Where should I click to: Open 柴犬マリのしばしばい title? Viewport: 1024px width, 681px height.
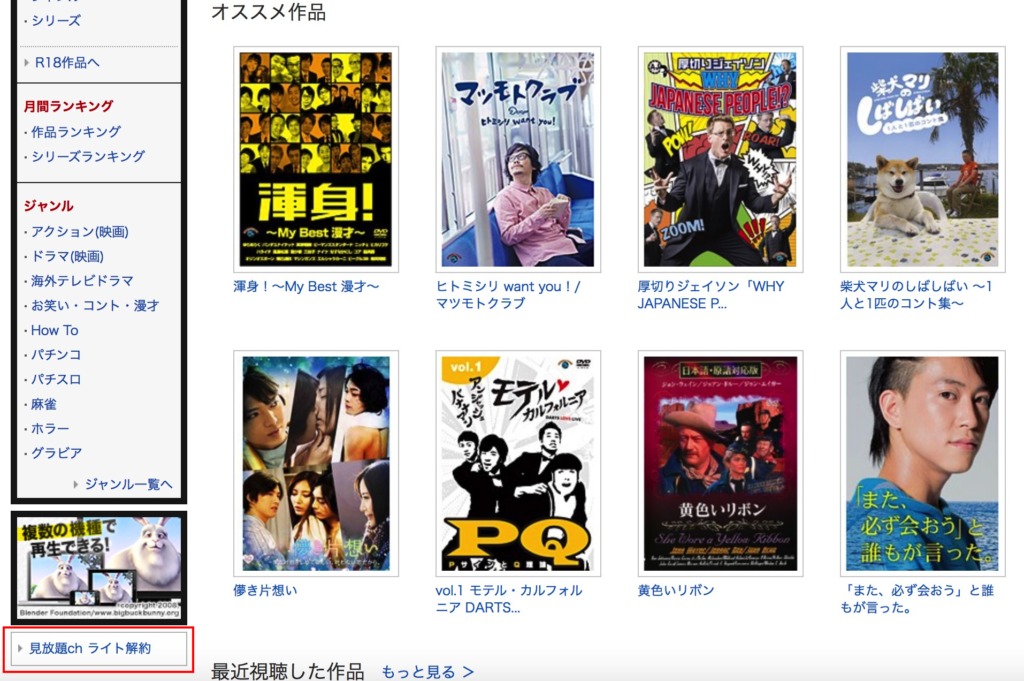point(922,160)
